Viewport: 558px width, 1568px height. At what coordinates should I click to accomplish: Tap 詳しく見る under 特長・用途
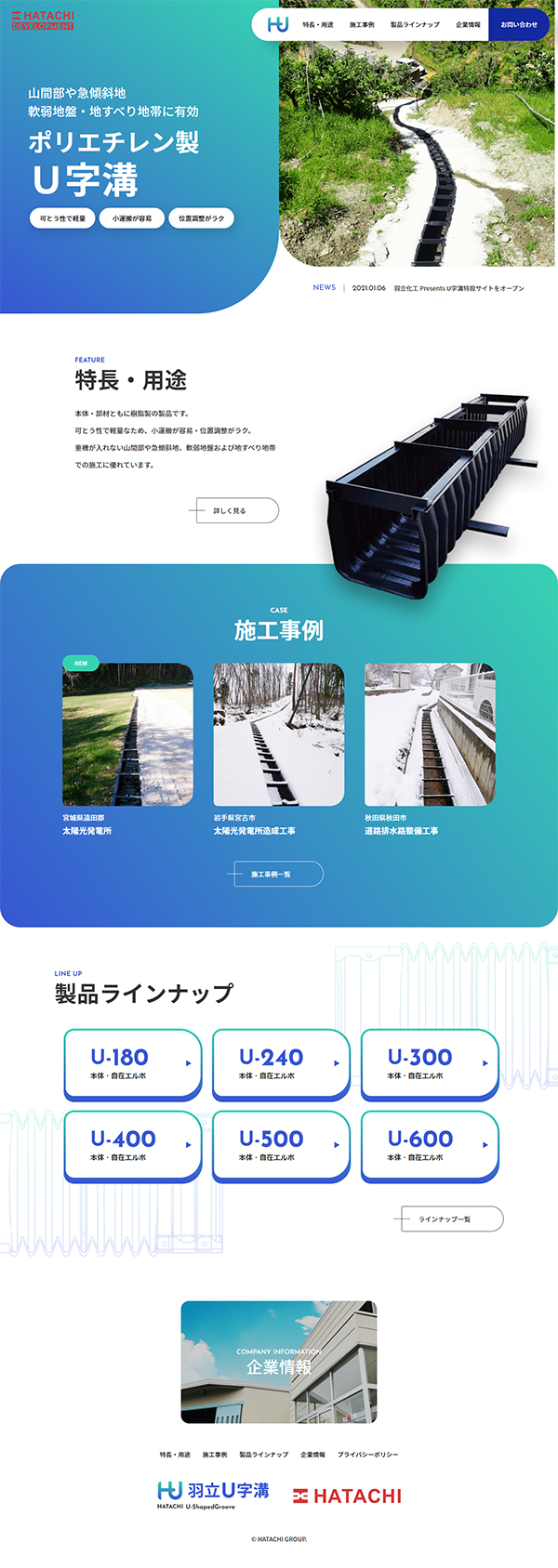click(x=236, y=510)
